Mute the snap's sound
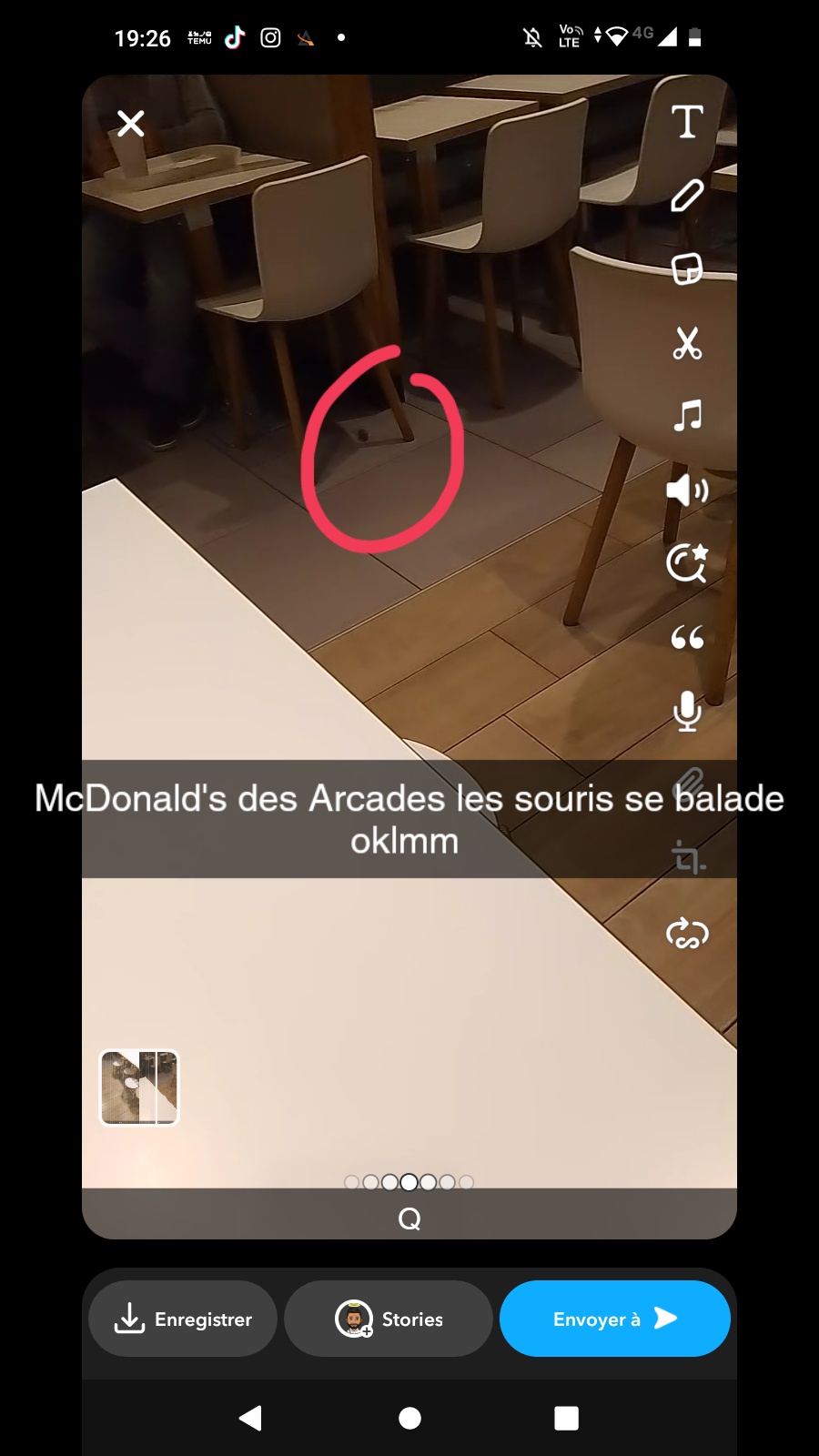Viewport: 819px width, 1456px height. pos(687,490)
